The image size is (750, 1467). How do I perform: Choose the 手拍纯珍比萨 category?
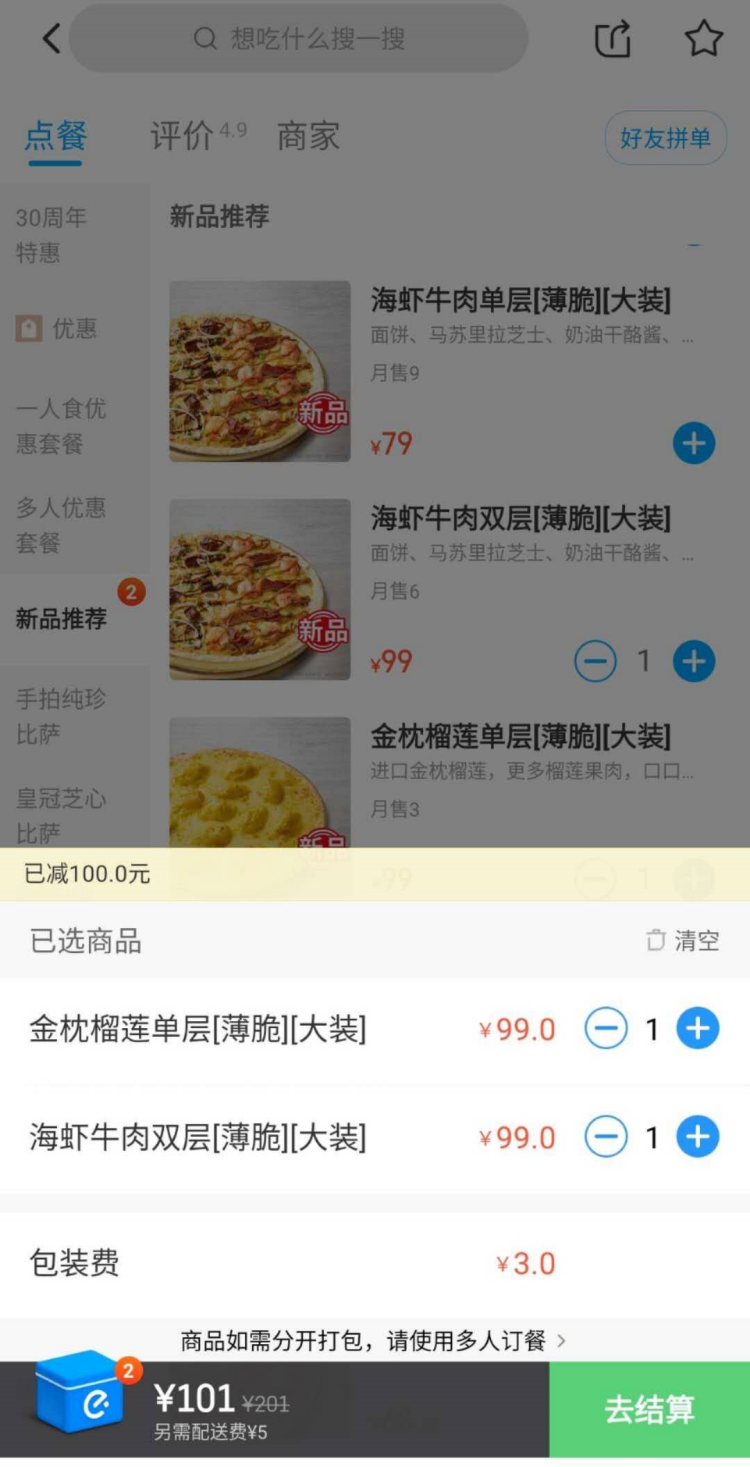pos(61,716)
